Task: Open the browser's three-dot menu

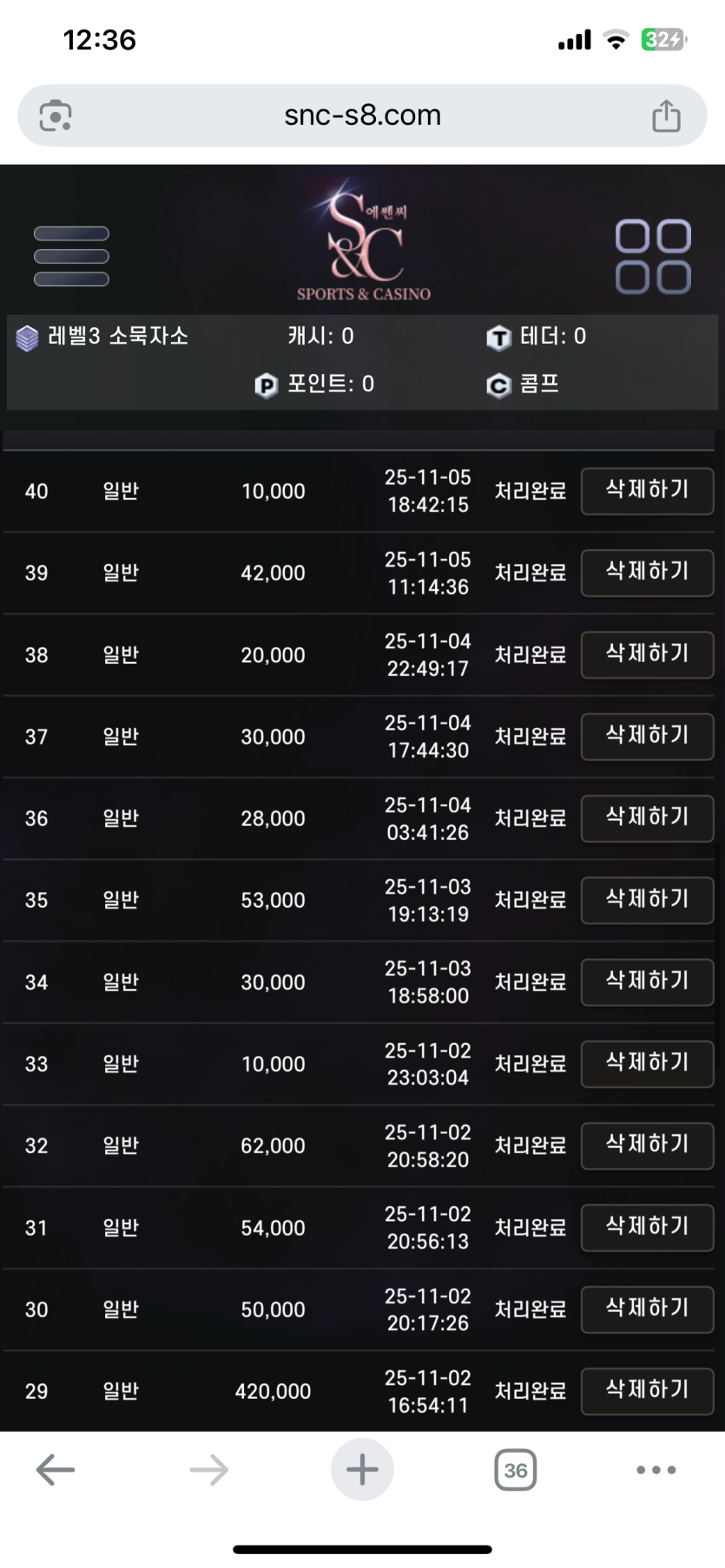Action: [656, 1470]
